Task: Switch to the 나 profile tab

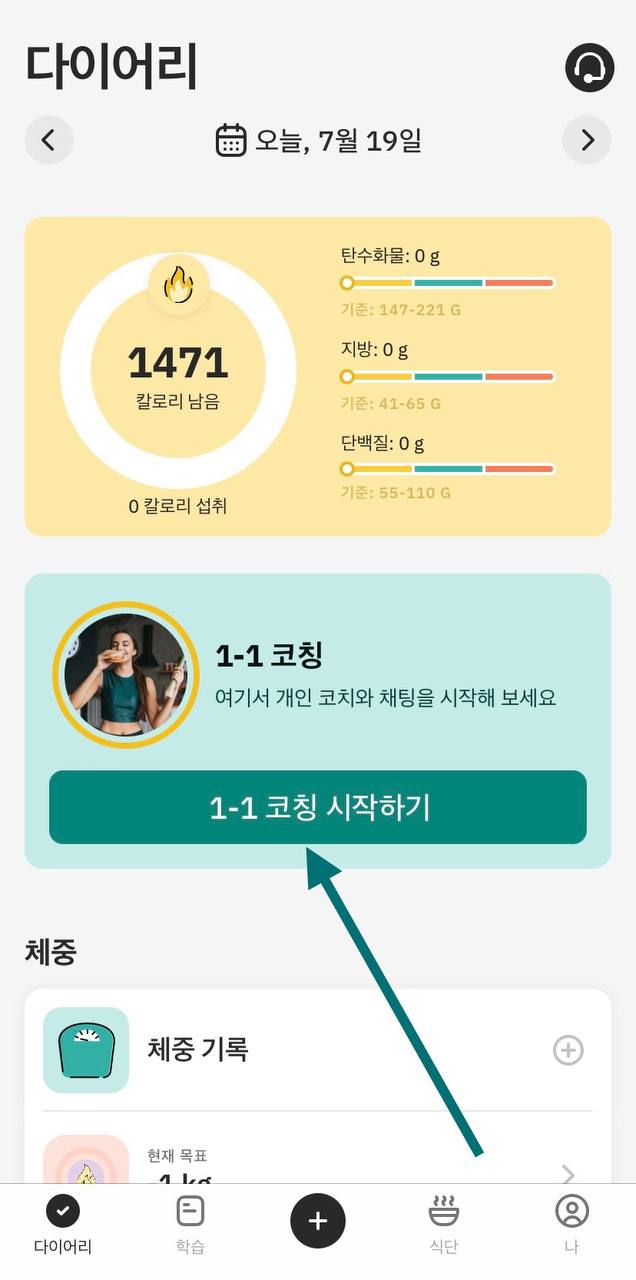Action: 572,1224
